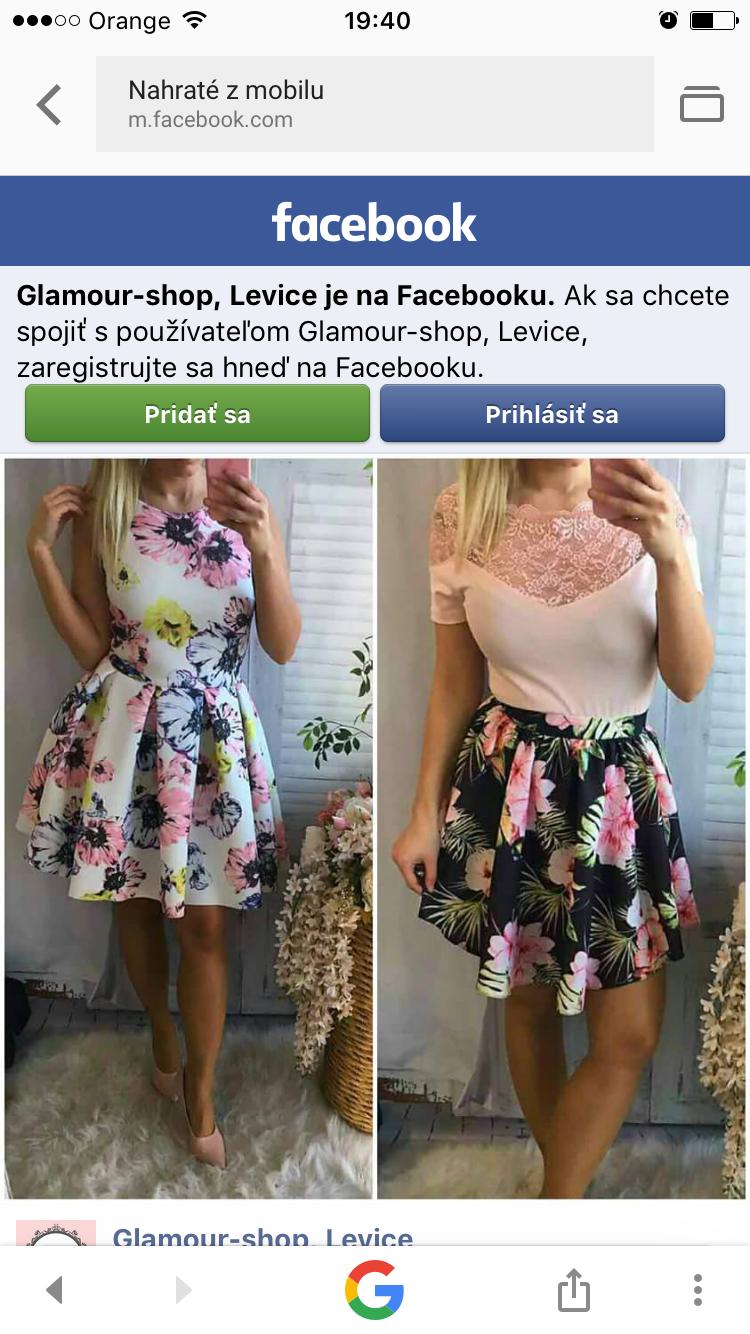Open the browser overflow menu

coord(698,1290)
